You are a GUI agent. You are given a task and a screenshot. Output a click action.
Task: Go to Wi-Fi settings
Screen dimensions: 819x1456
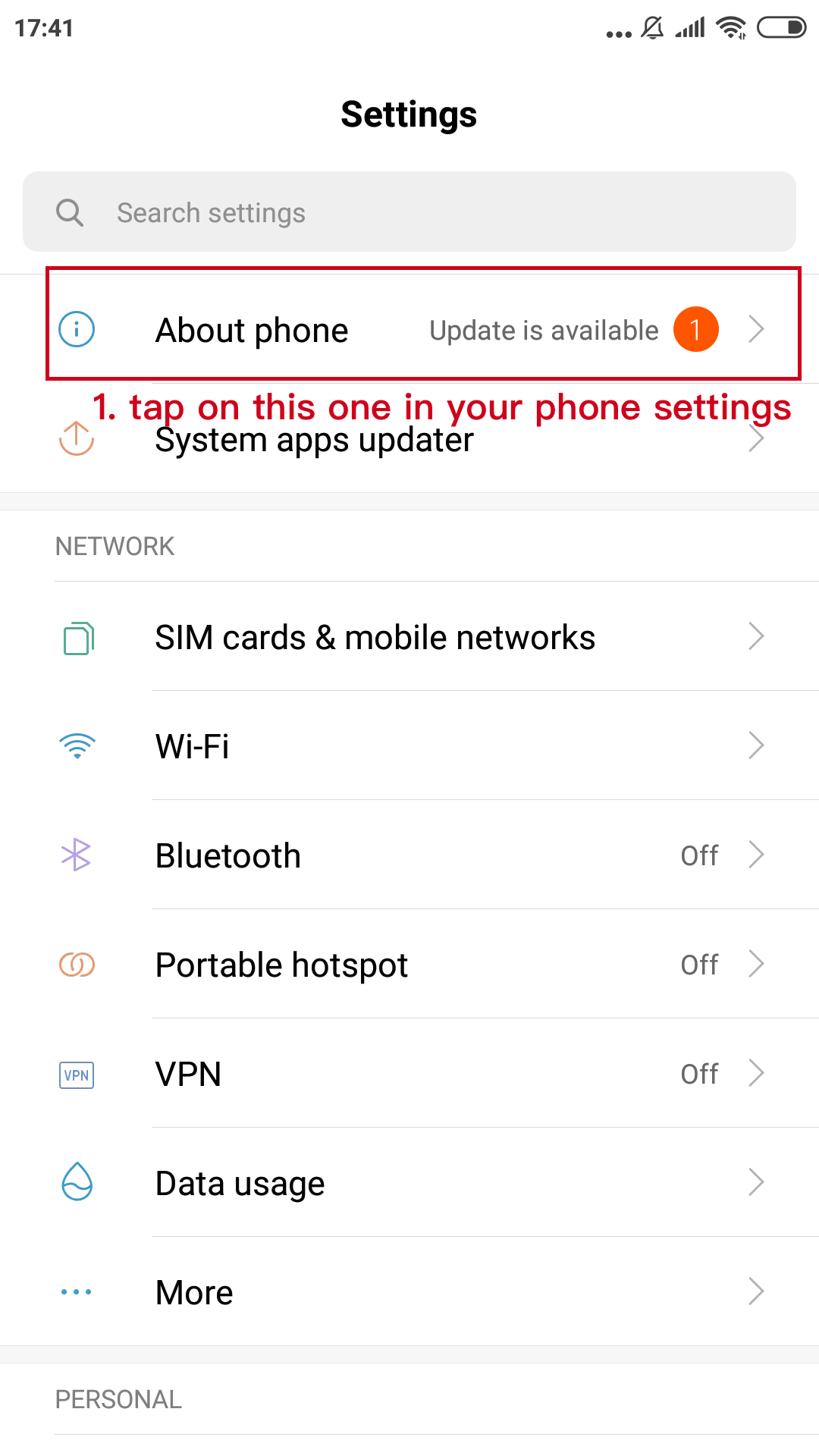click(x=409, y=746)
